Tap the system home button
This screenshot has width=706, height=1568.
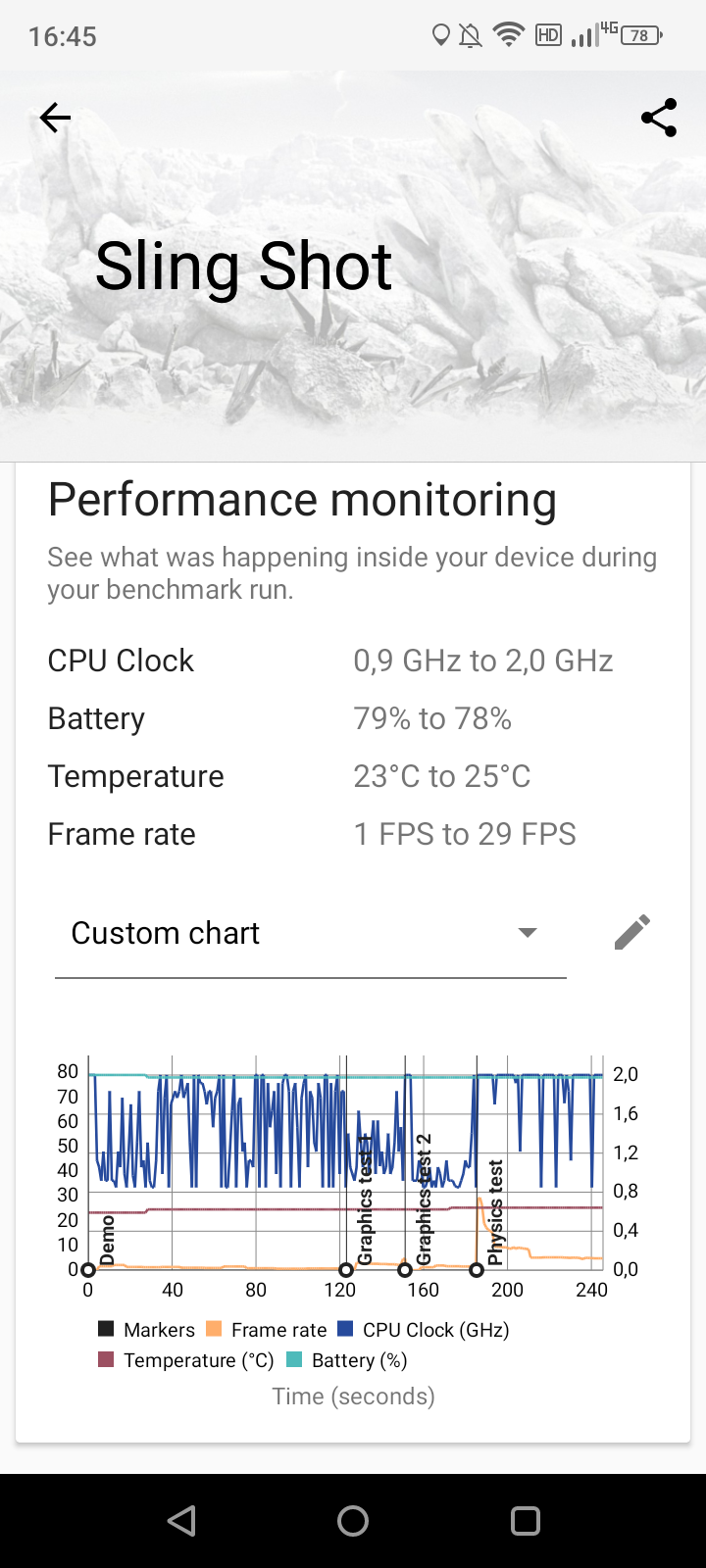pyautogui.click(x=353, y=1521)
